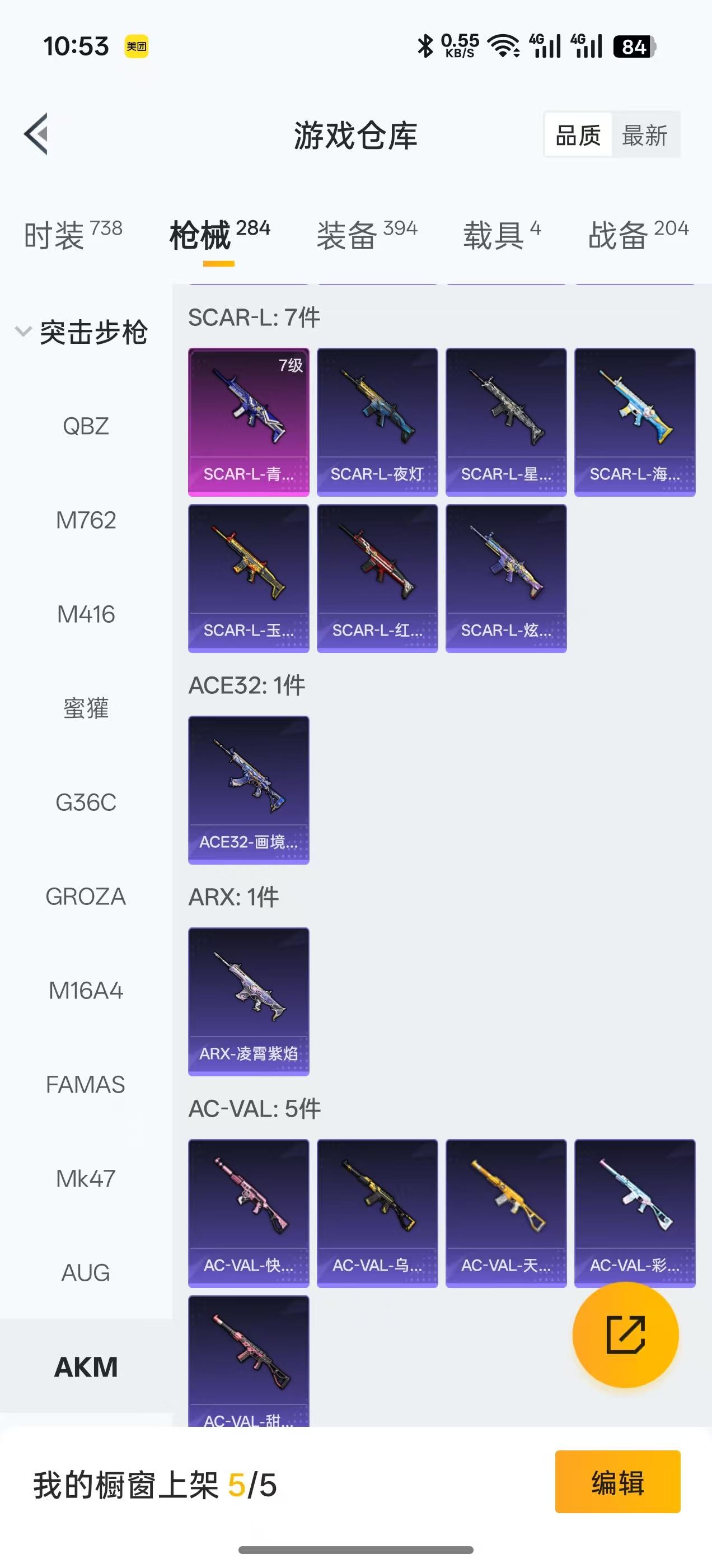
Task: Open the AC-VAL-天 golden skin
Action: (x=505, y=1213)
